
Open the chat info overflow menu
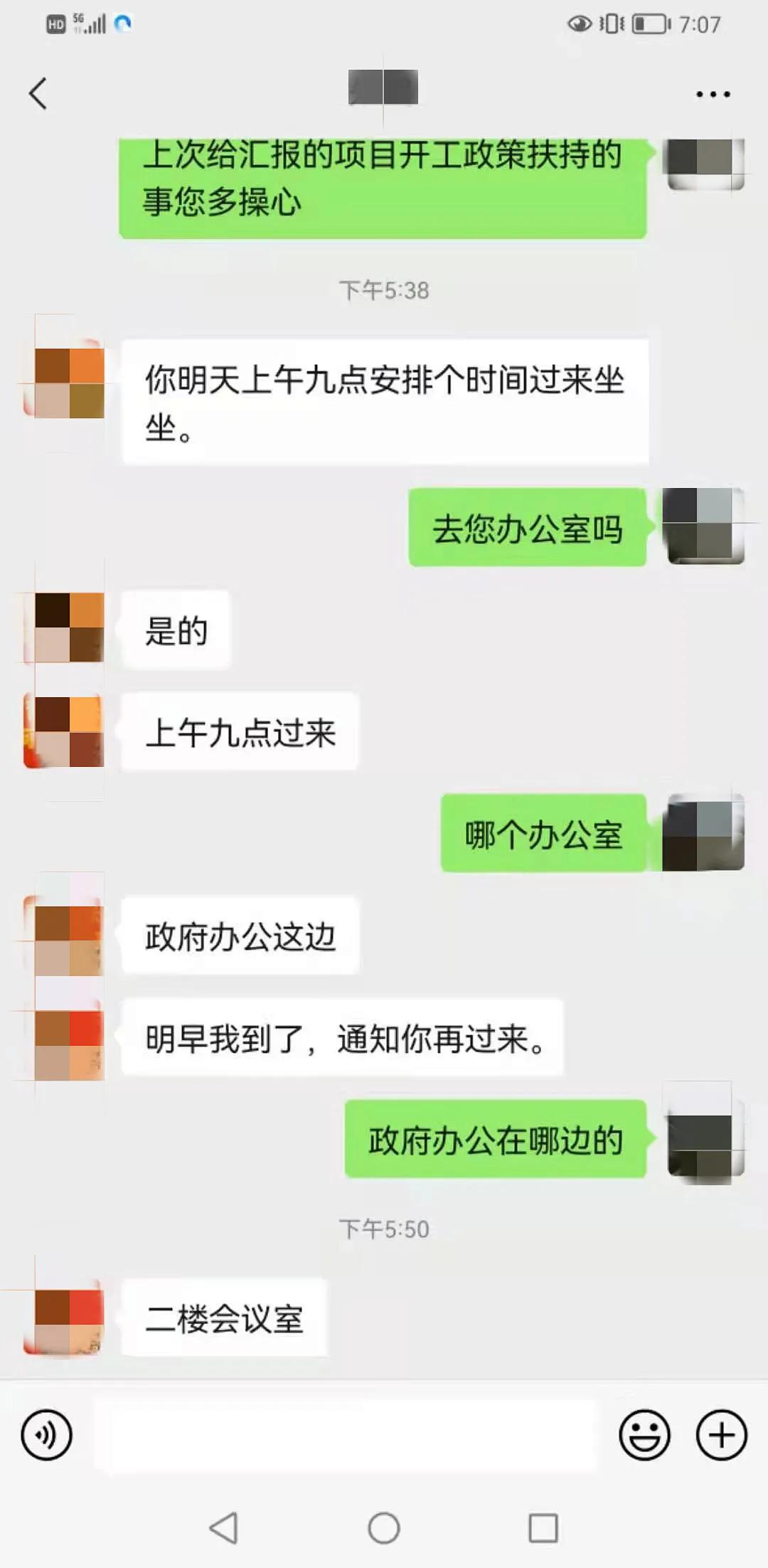point(713,94)
